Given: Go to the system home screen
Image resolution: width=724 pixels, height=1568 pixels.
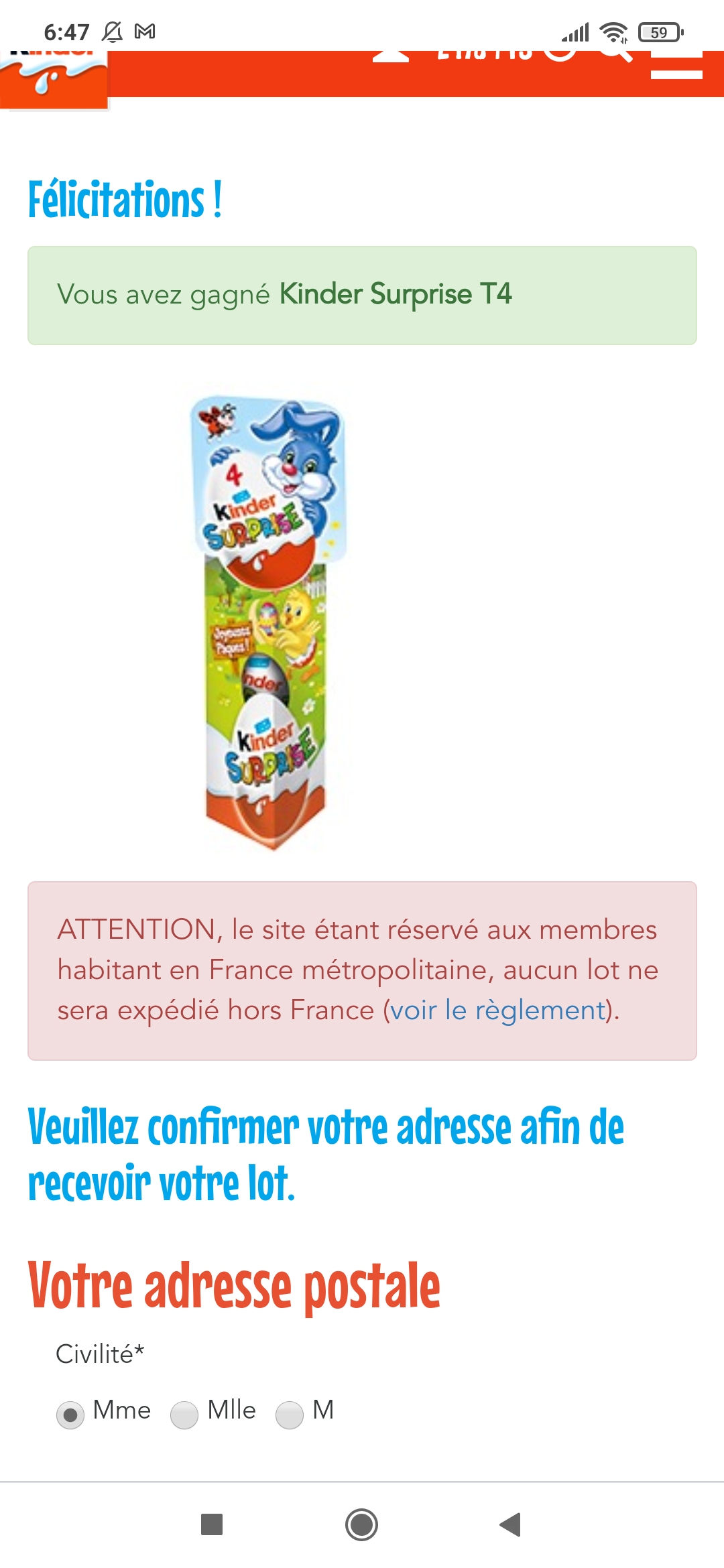Looking at the screenshot, I should [x=361, y=1525].
